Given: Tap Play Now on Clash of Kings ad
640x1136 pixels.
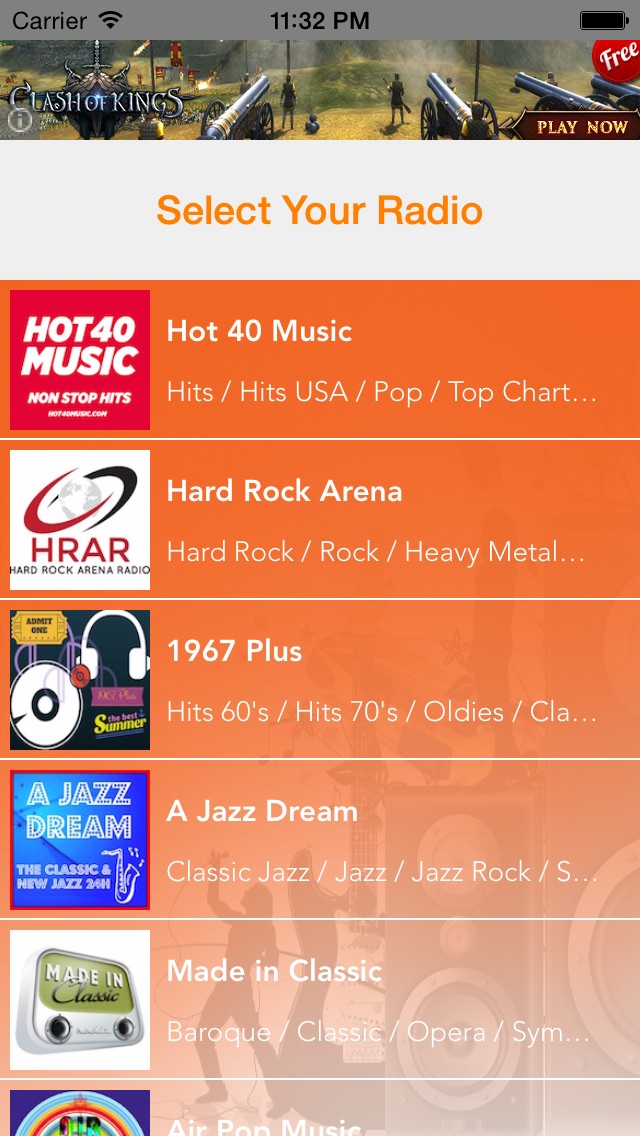Looking at the screenshot, I should 581,127.
